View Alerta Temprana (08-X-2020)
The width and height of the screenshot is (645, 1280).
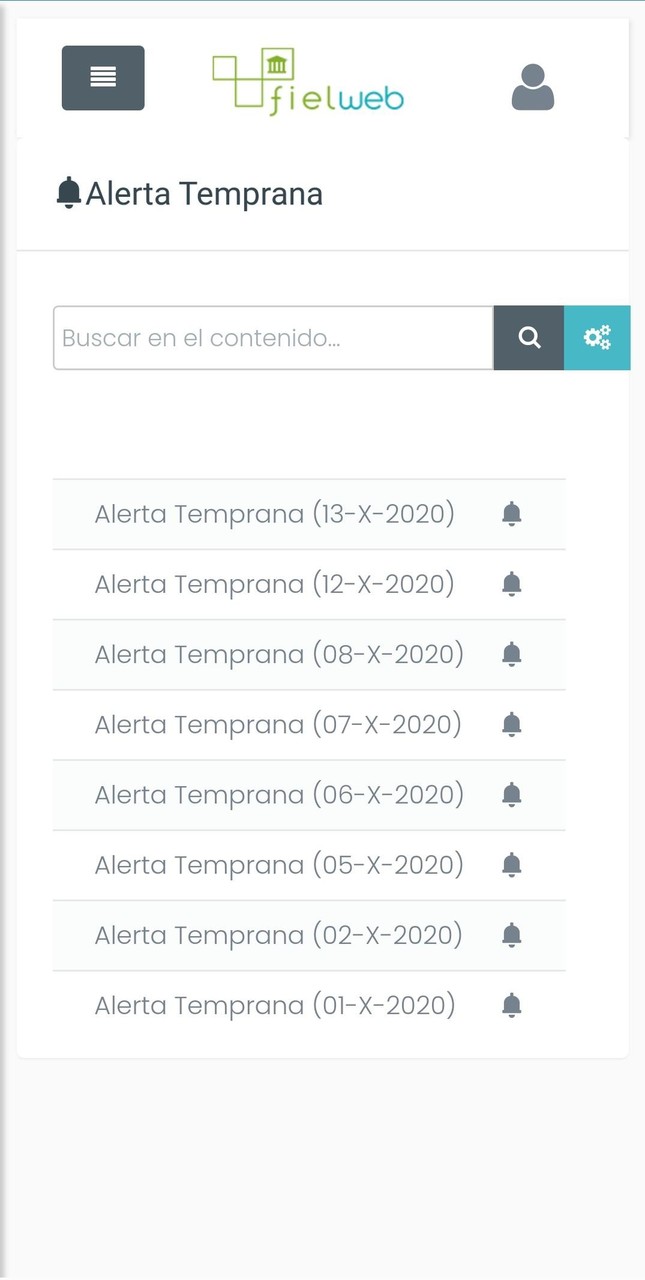[279, 654]
